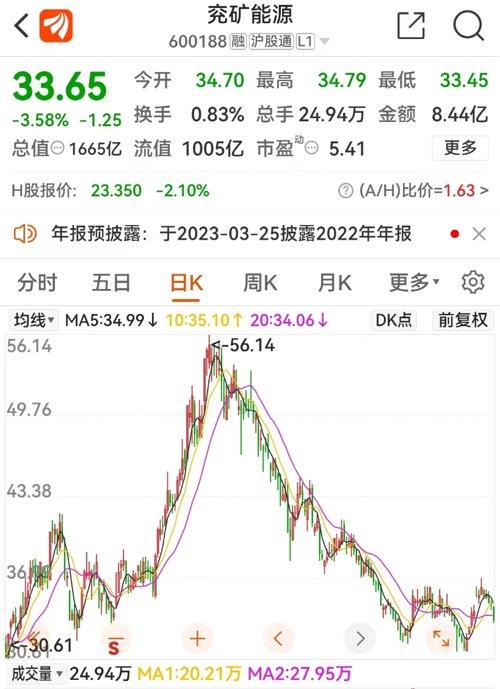Image resolution: width=500 pixels, height=689 pixels.
Task: Tap the 前复权 adjustment button
Action: pos(463,320)
